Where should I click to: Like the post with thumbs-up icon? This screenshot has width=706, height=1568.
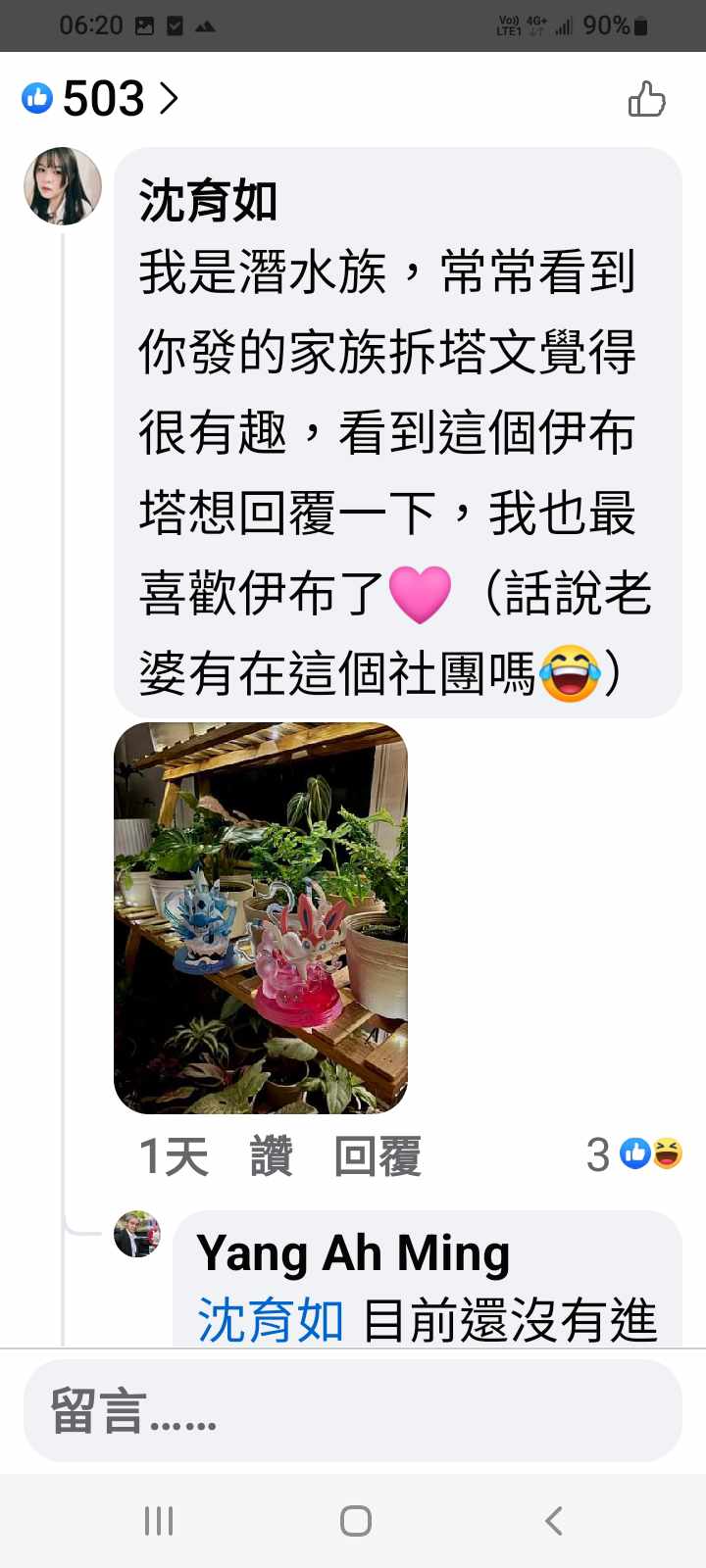click(x=646, y=99)
